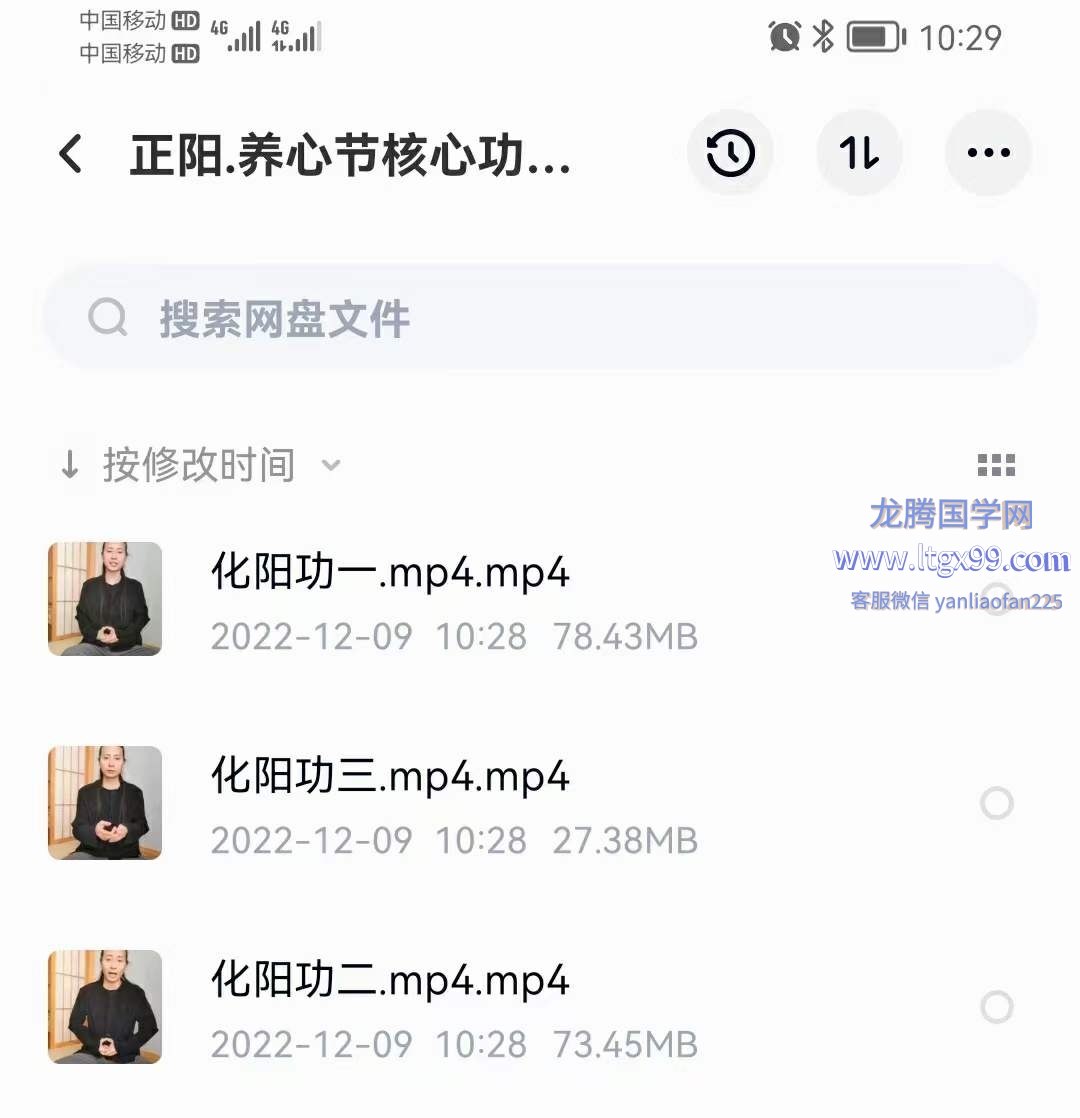Open the recent history clock icon

click(730, 153)
